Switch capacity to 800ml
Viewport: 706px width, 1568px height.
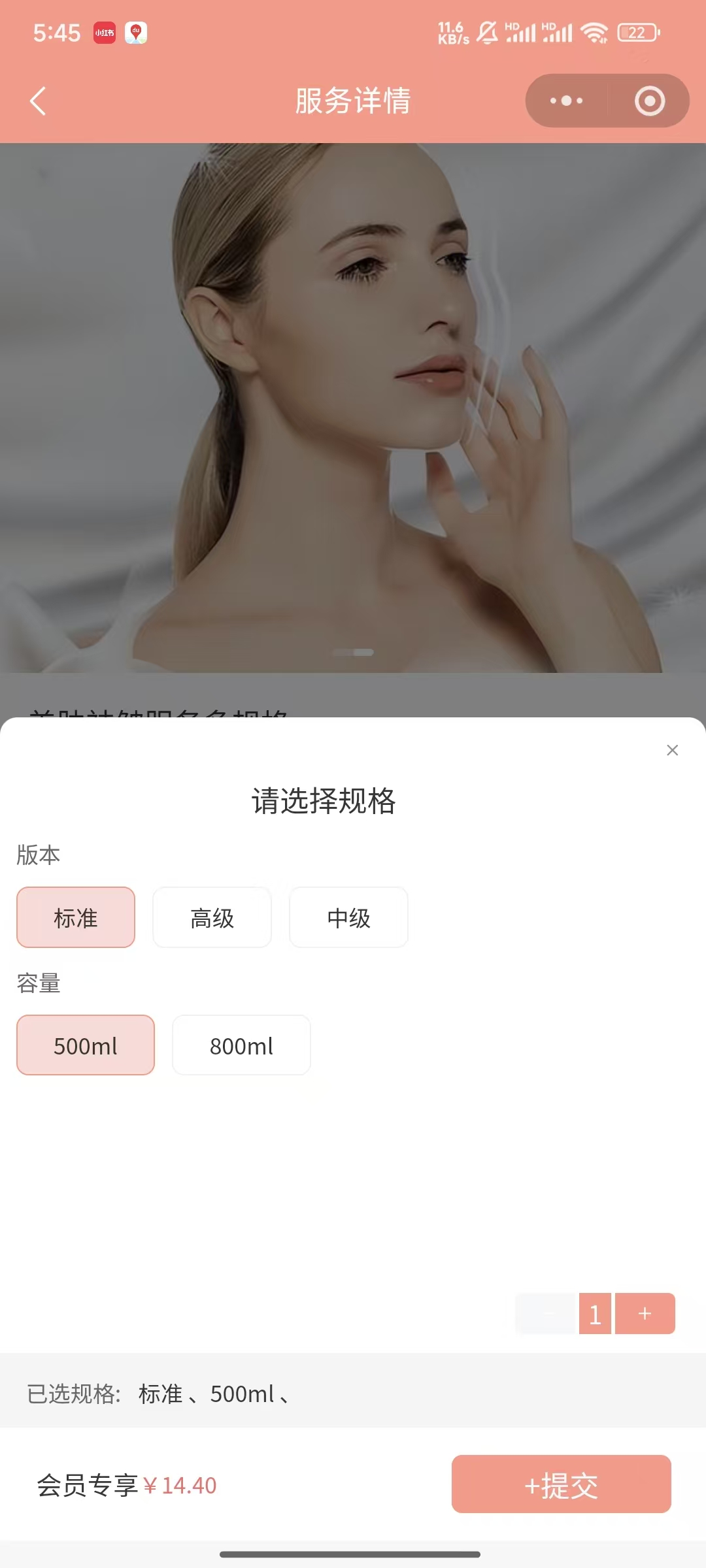[x=241, y=1045]
